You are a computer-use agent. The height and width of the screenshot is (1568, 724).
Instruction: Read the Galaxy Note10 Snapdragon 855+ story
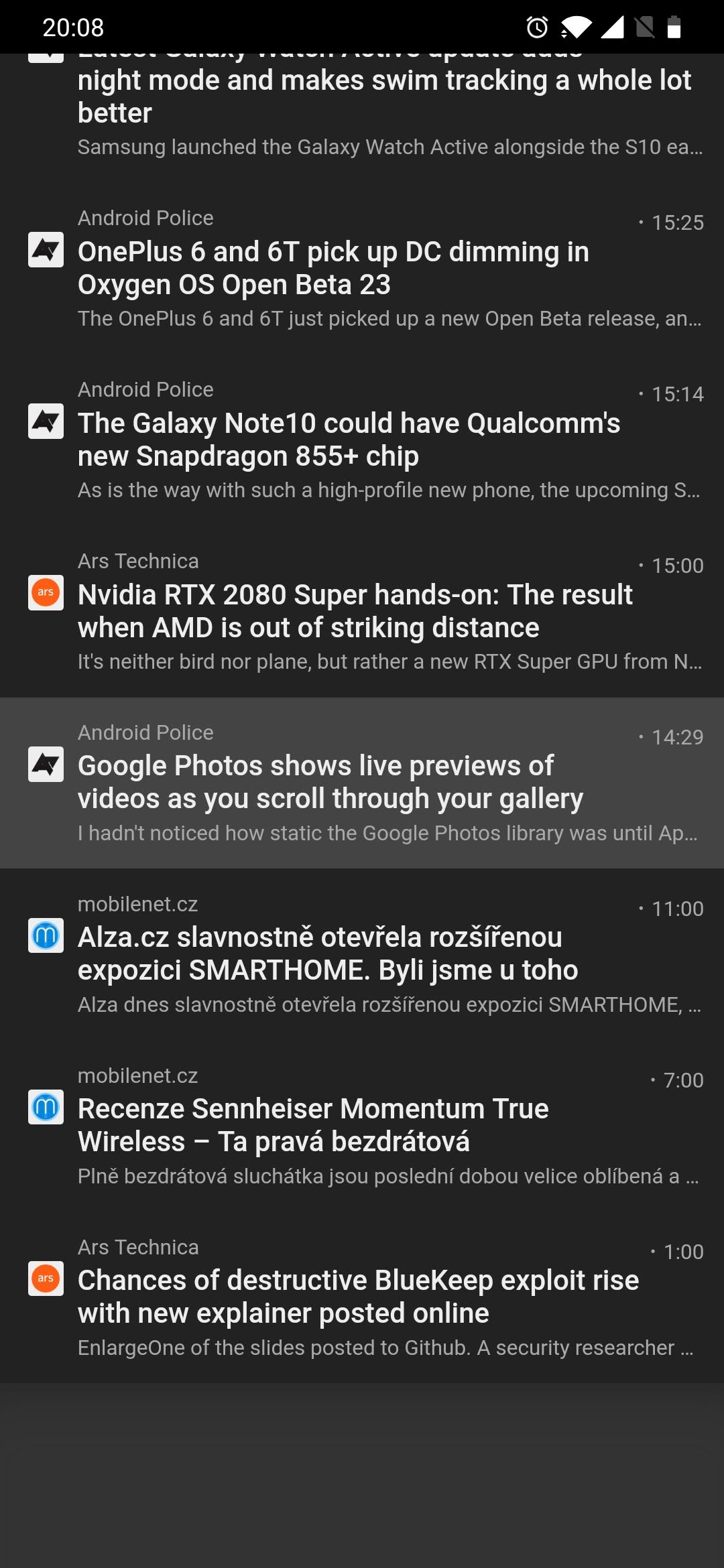click(349, 440)
